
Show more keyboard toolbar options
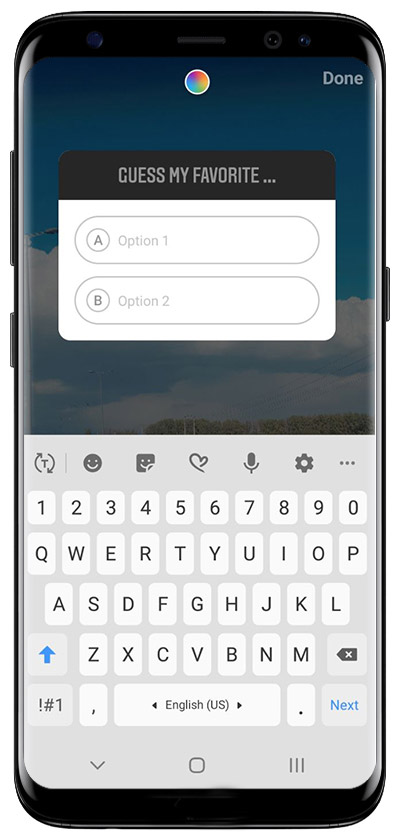(x=347, y=463)
